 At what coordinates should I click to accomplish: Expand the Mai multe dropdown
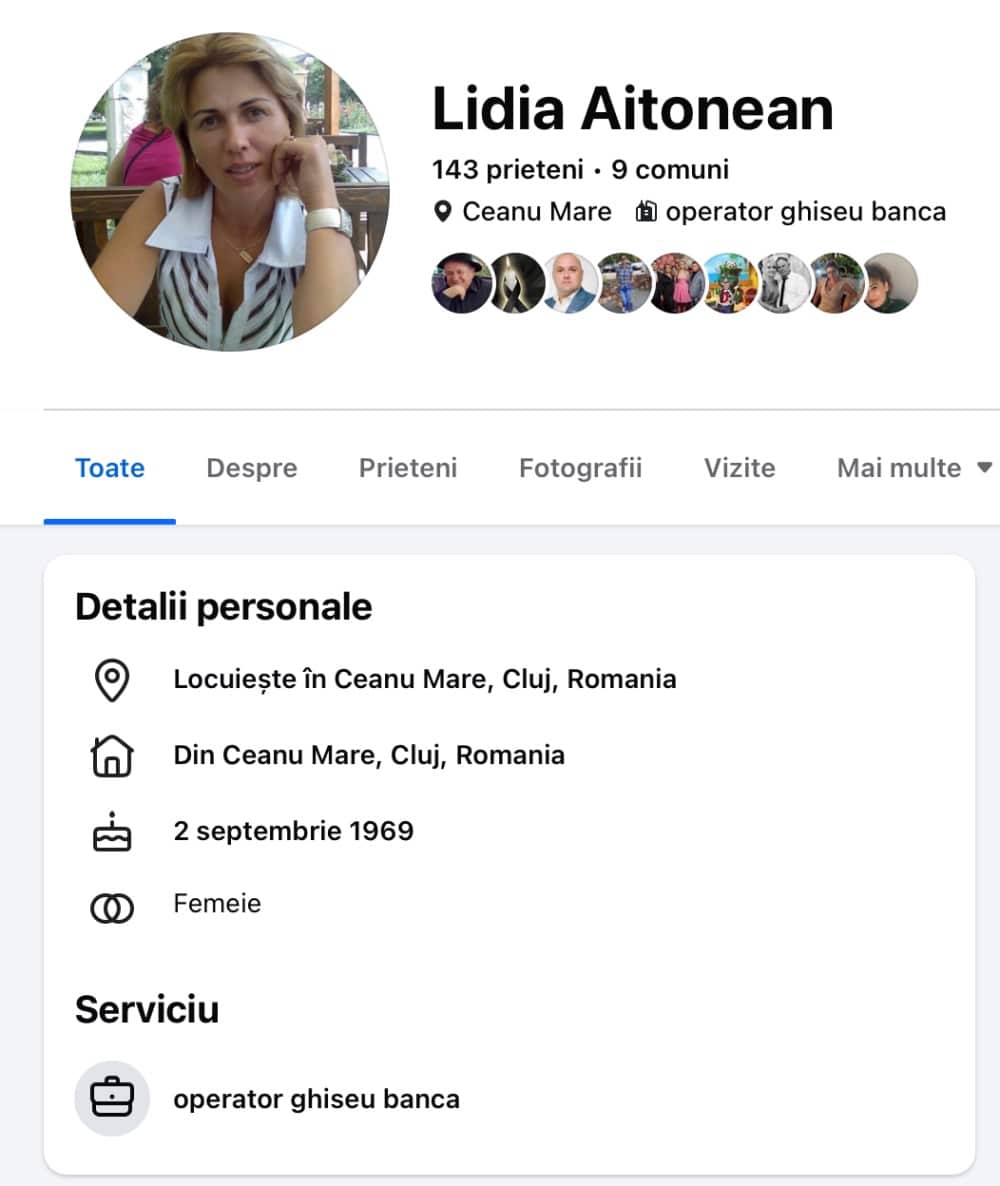(x=913, y=468)
